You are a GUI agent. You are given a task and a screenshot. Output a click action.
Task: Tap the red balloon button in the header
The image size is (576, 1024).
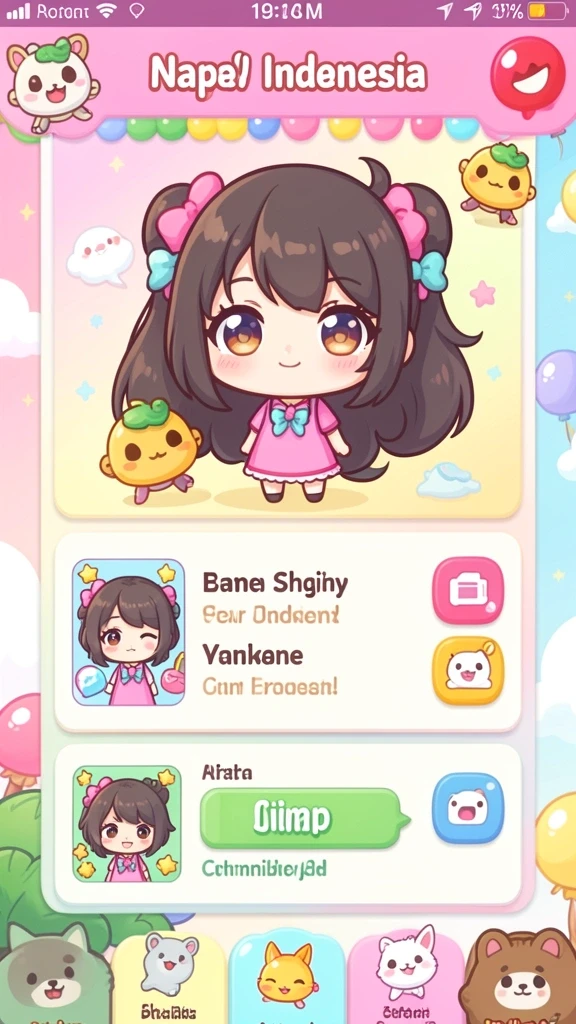(528, 73)
